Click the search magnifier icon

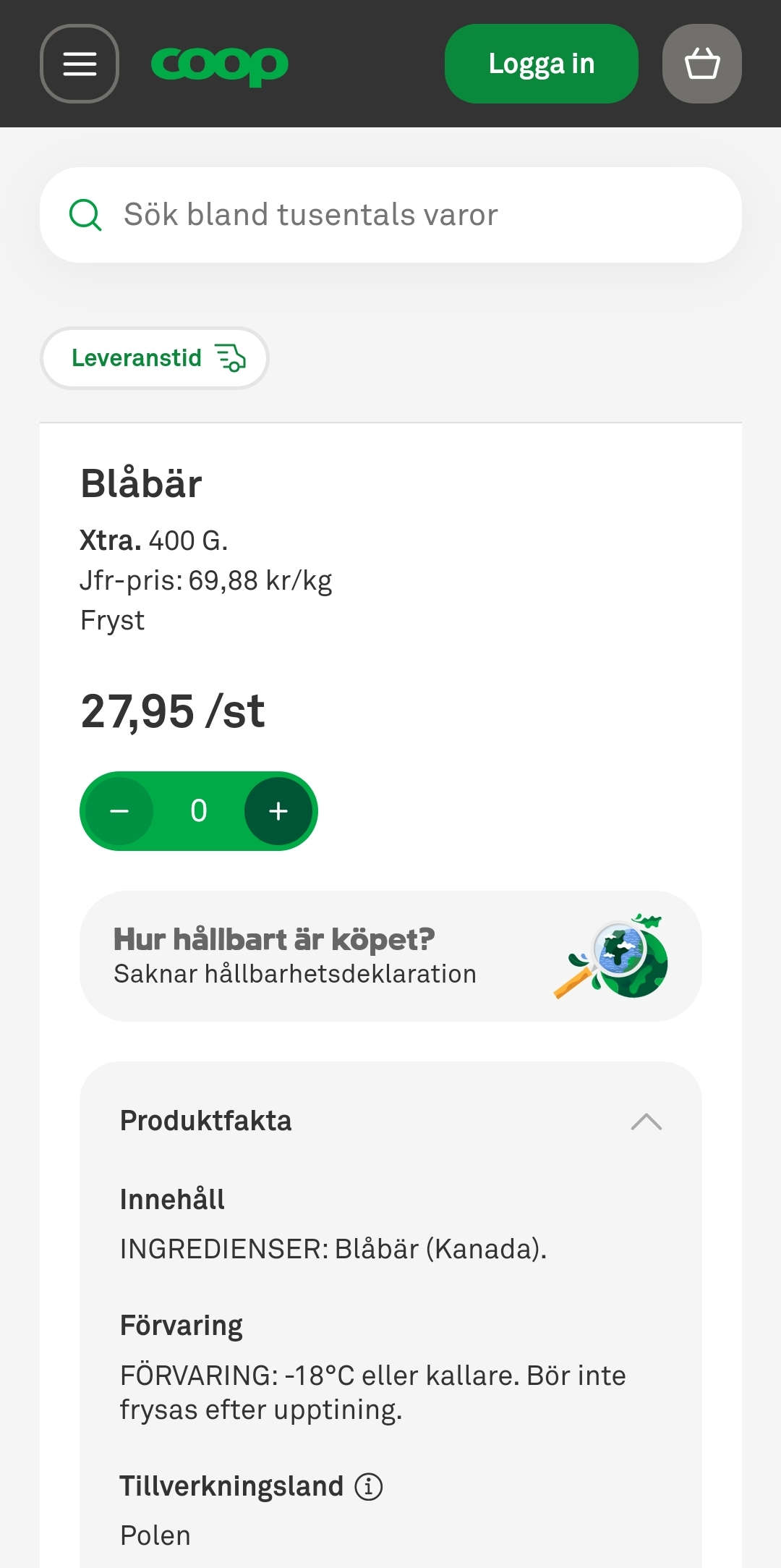pyautogui.click(x=85, y=214)
